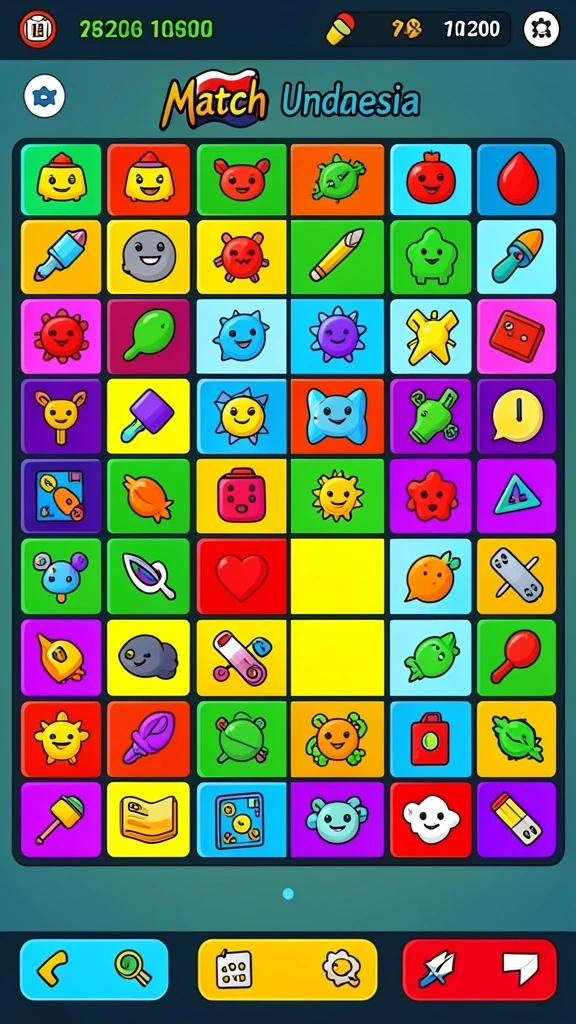This screenshot has width=576, height=1024.
Task: Open settings gear in top right
Action: point(541,29)
